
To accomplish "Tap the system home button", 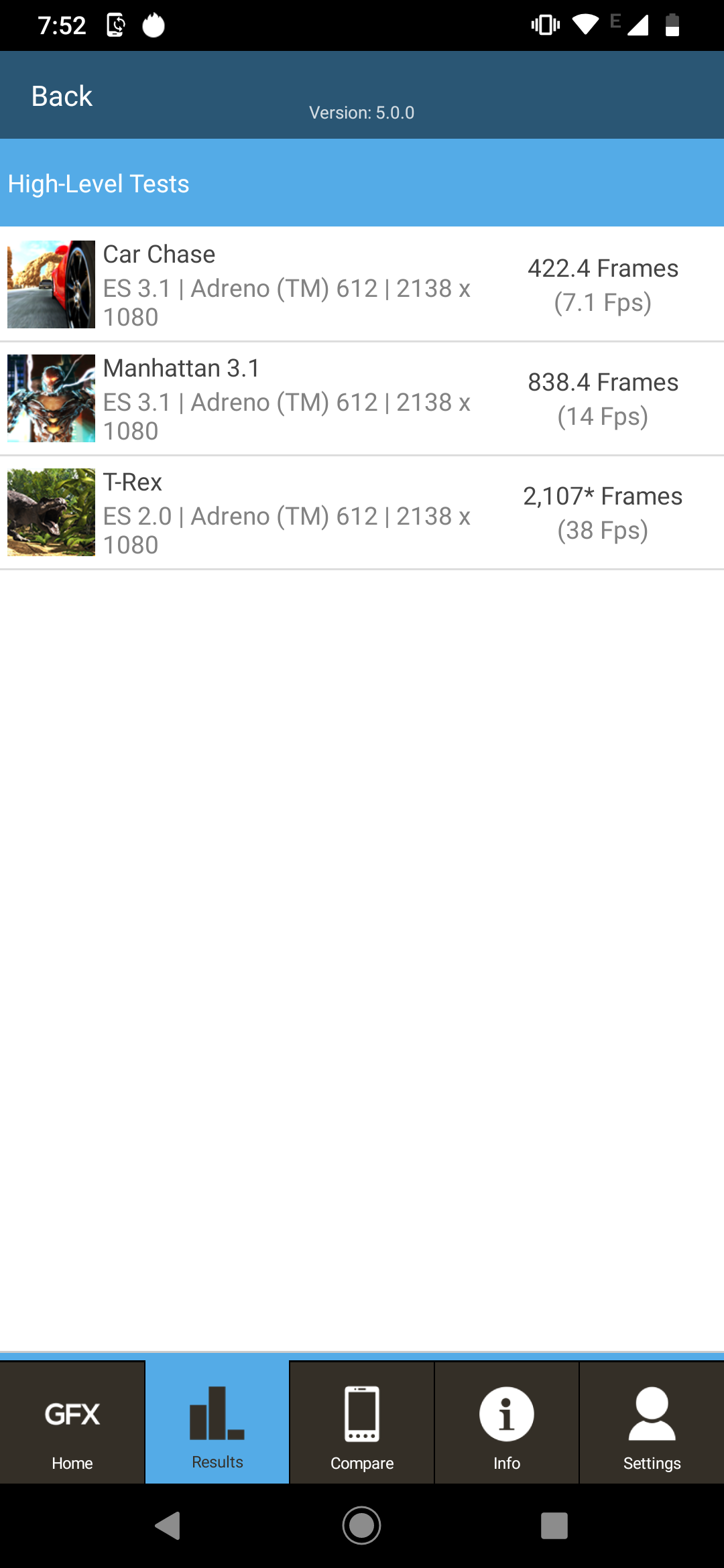I will pos(362,1526).
